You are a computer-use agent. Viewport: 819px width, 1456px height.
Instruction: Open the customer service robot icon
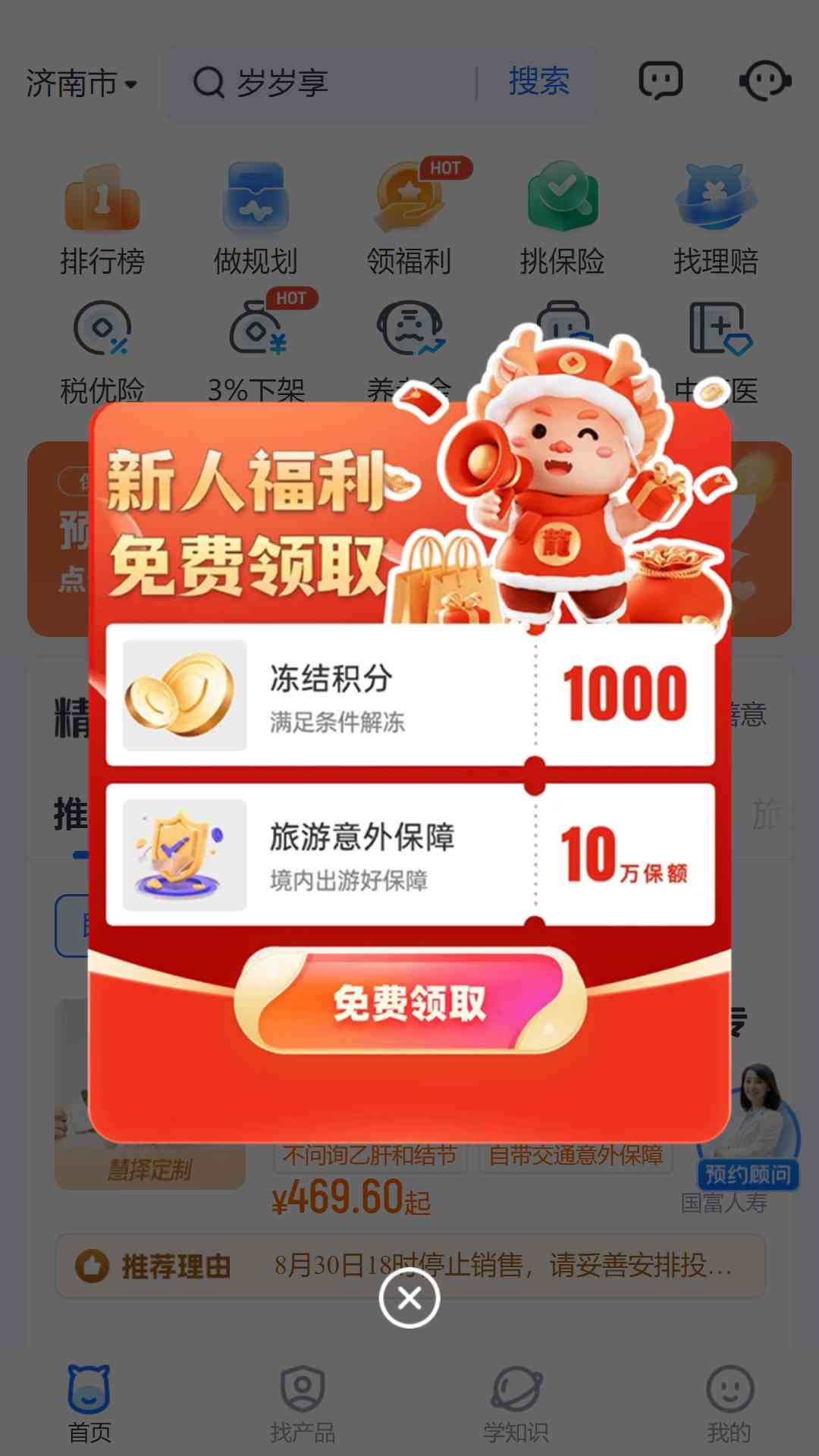(765, 81)
